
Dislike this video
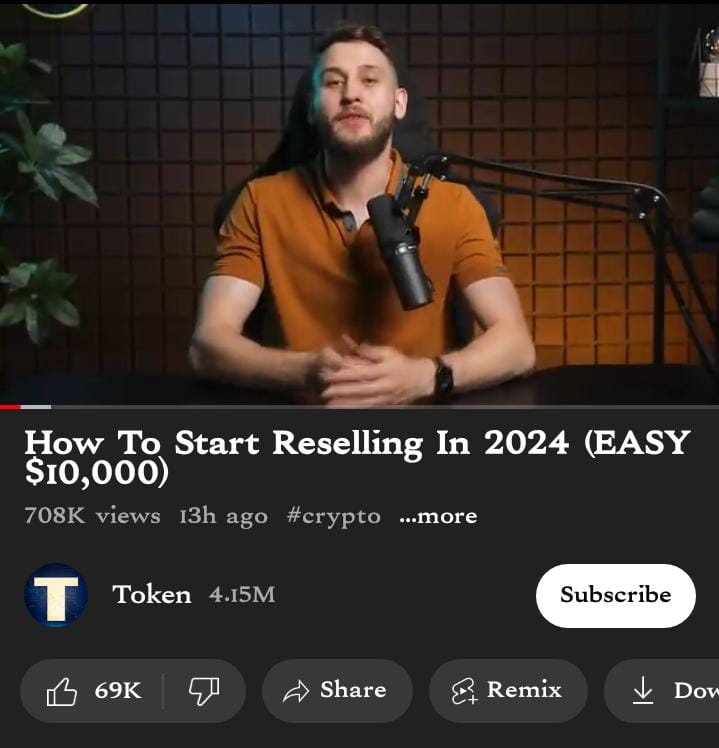pos(204,691)
